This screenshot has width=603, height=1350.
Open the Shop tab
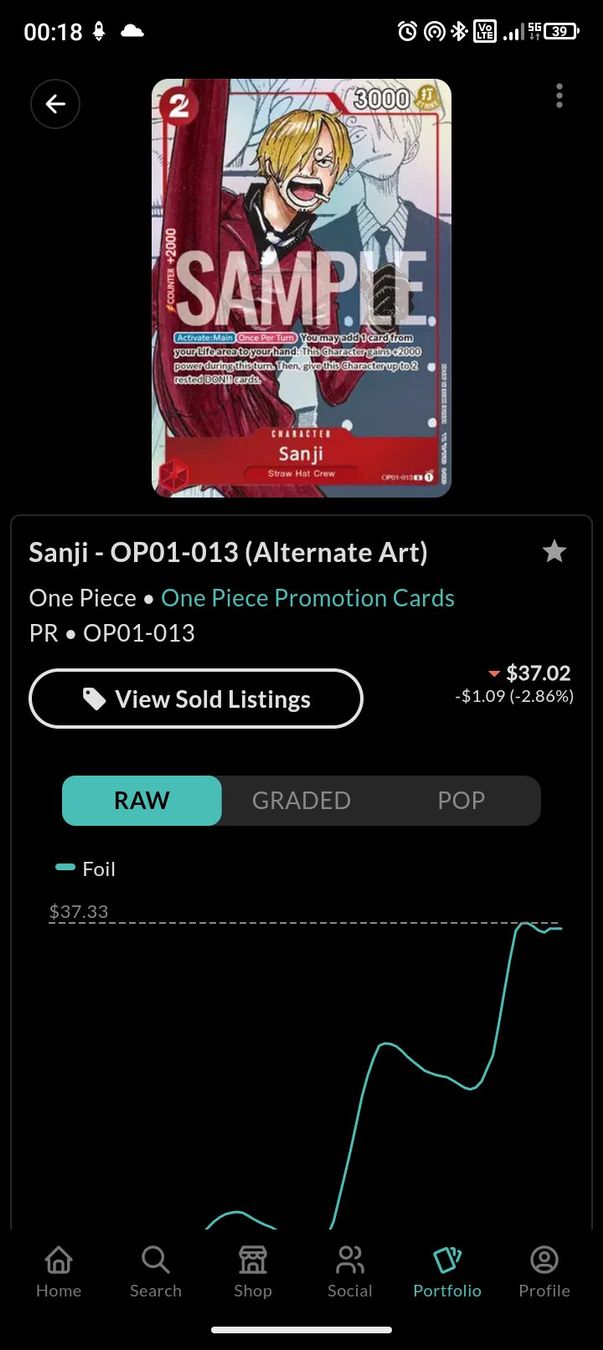253,1272
